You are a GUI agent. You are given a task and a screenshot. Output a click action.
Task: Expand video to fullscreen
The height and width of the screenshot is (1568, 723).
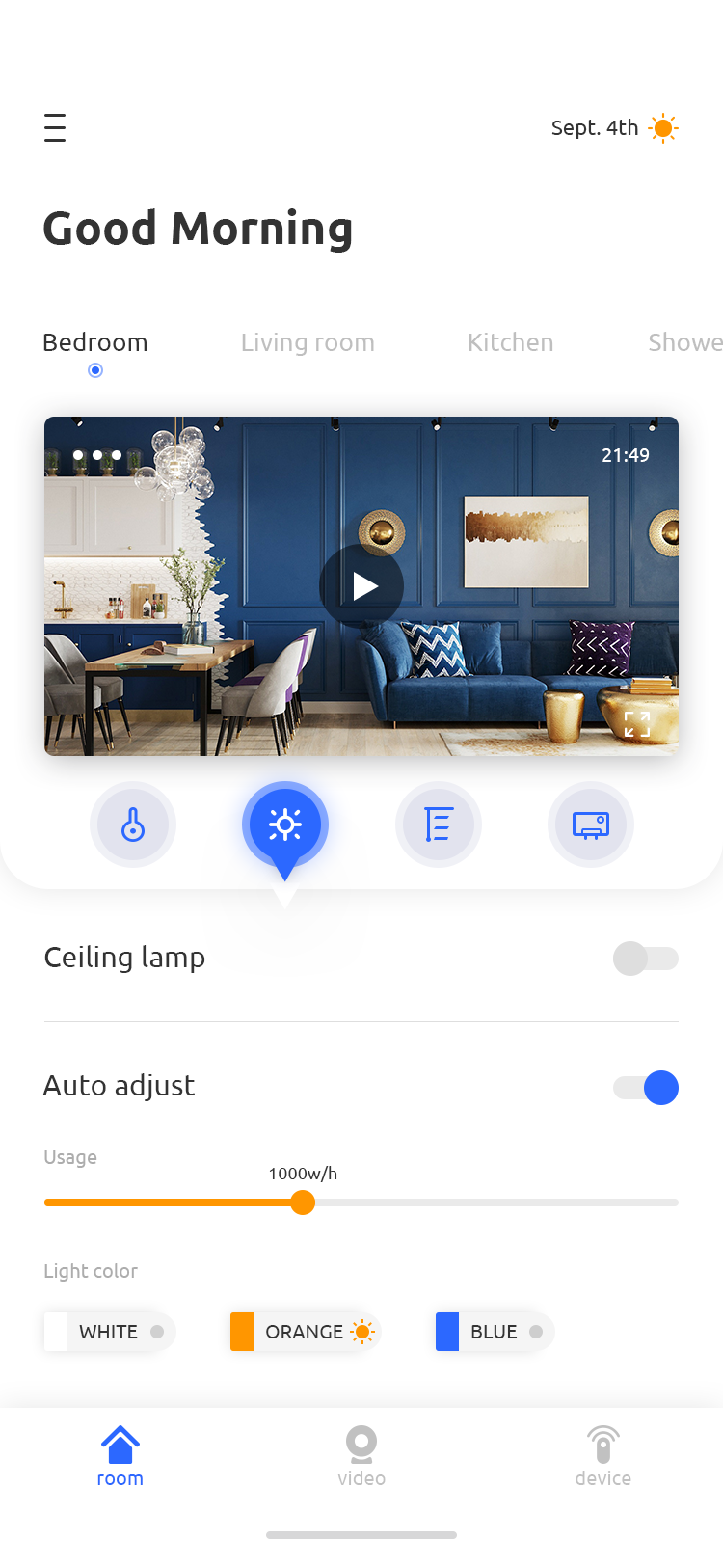click(x=637, y=723)
